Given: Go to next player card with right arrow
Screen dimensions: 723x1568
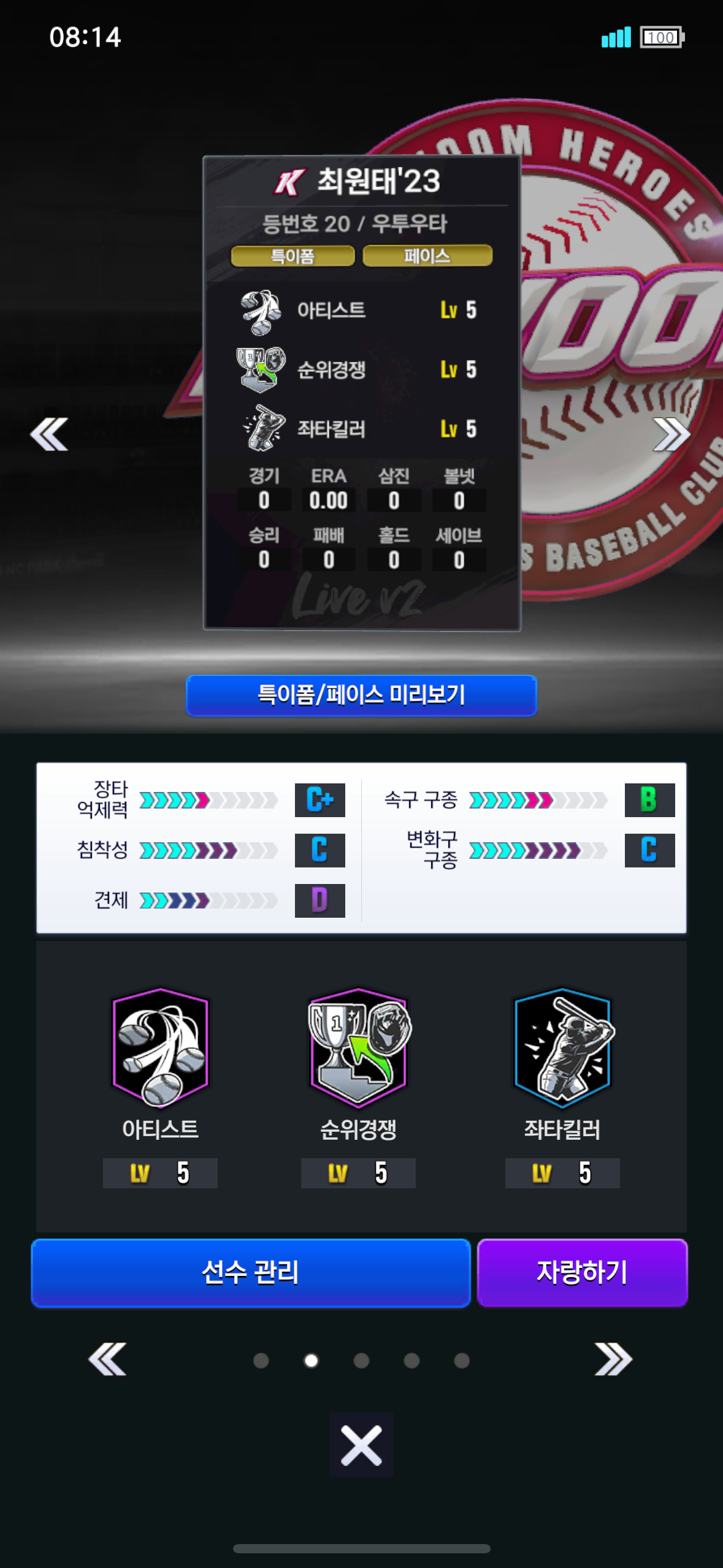Looking at the screenshot, I should 671,434.
